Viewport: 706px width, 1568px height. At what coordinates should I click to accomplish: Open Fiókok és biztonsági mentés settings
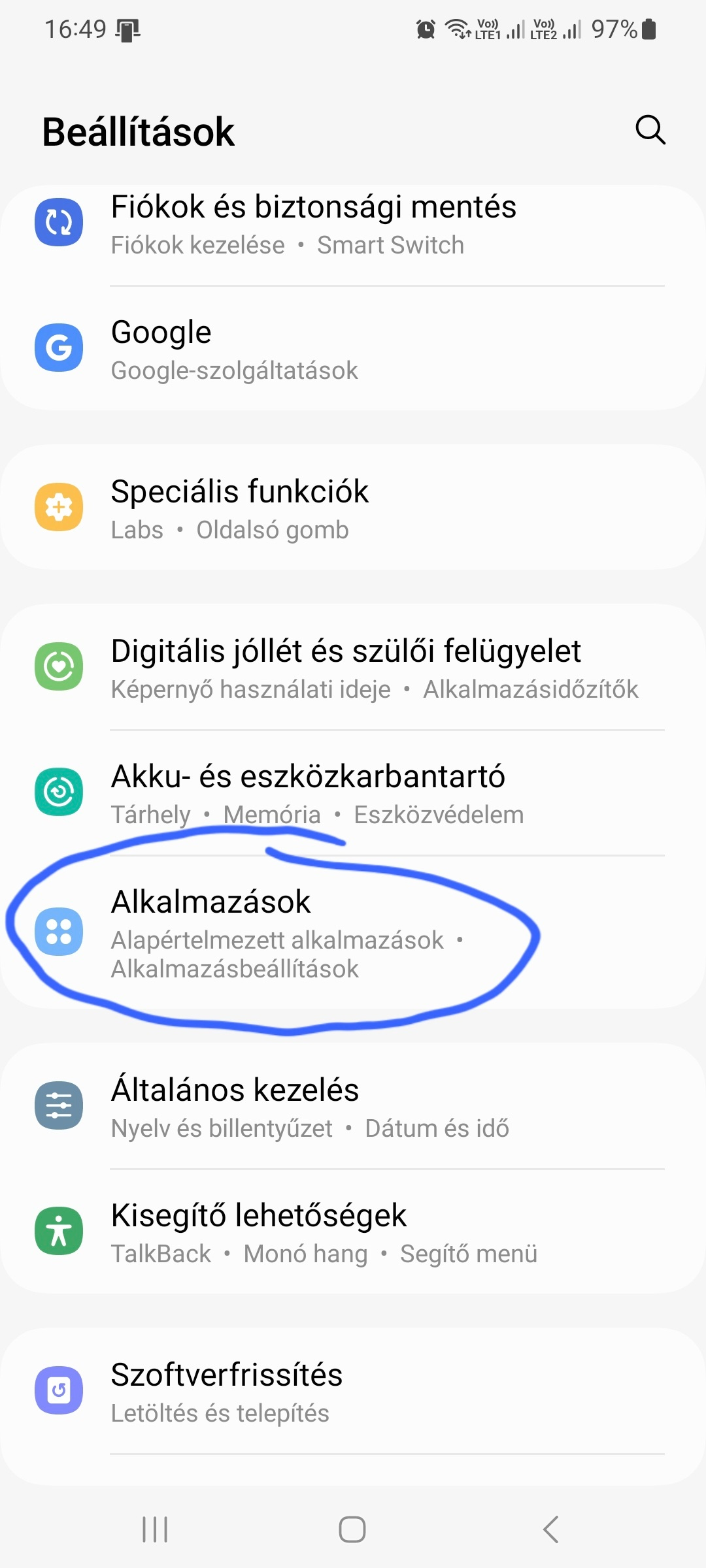(x=353, y=224)
